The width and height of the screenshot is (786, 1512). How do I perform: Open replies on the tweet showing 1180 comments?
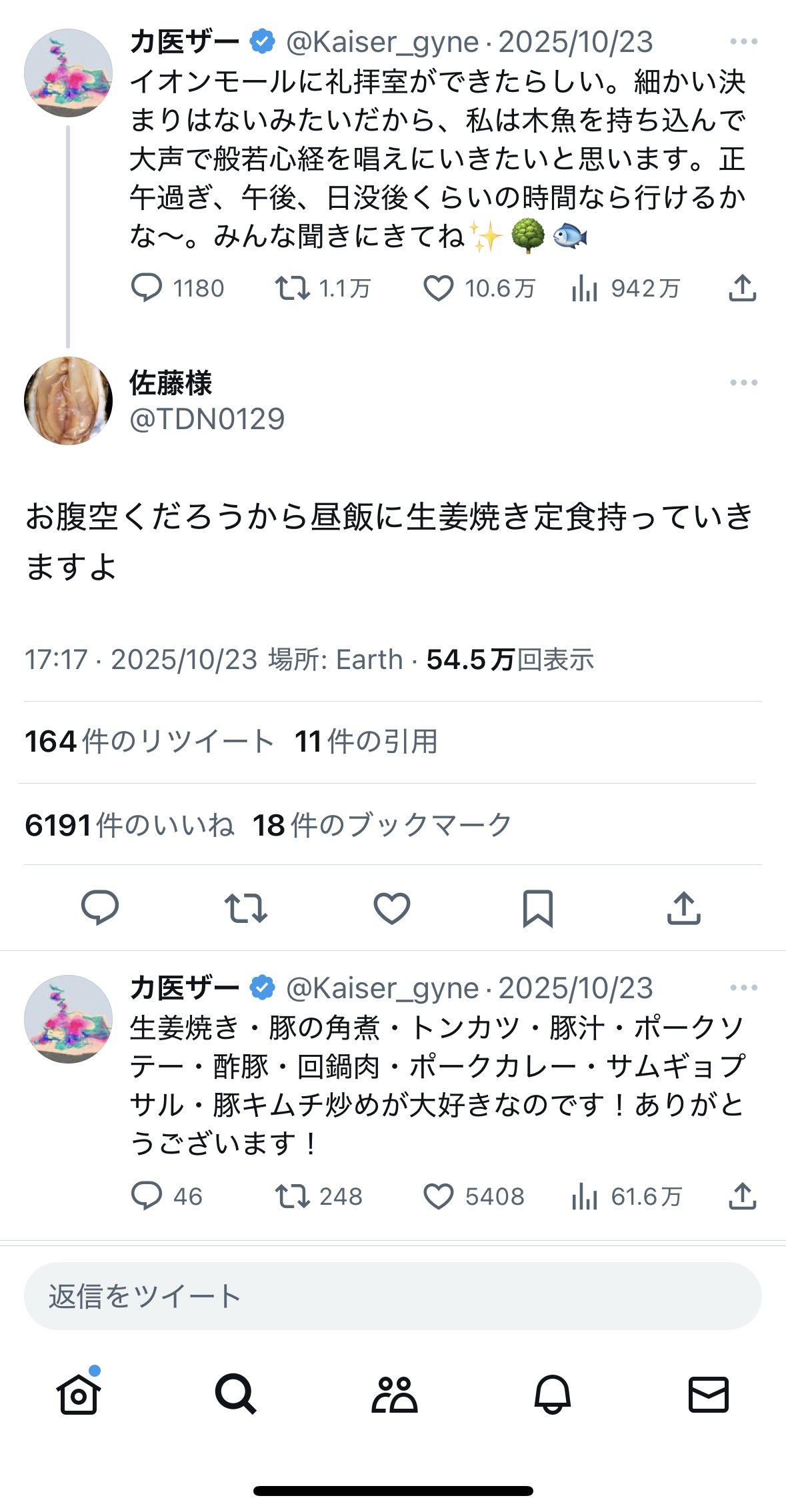point(147,289)
